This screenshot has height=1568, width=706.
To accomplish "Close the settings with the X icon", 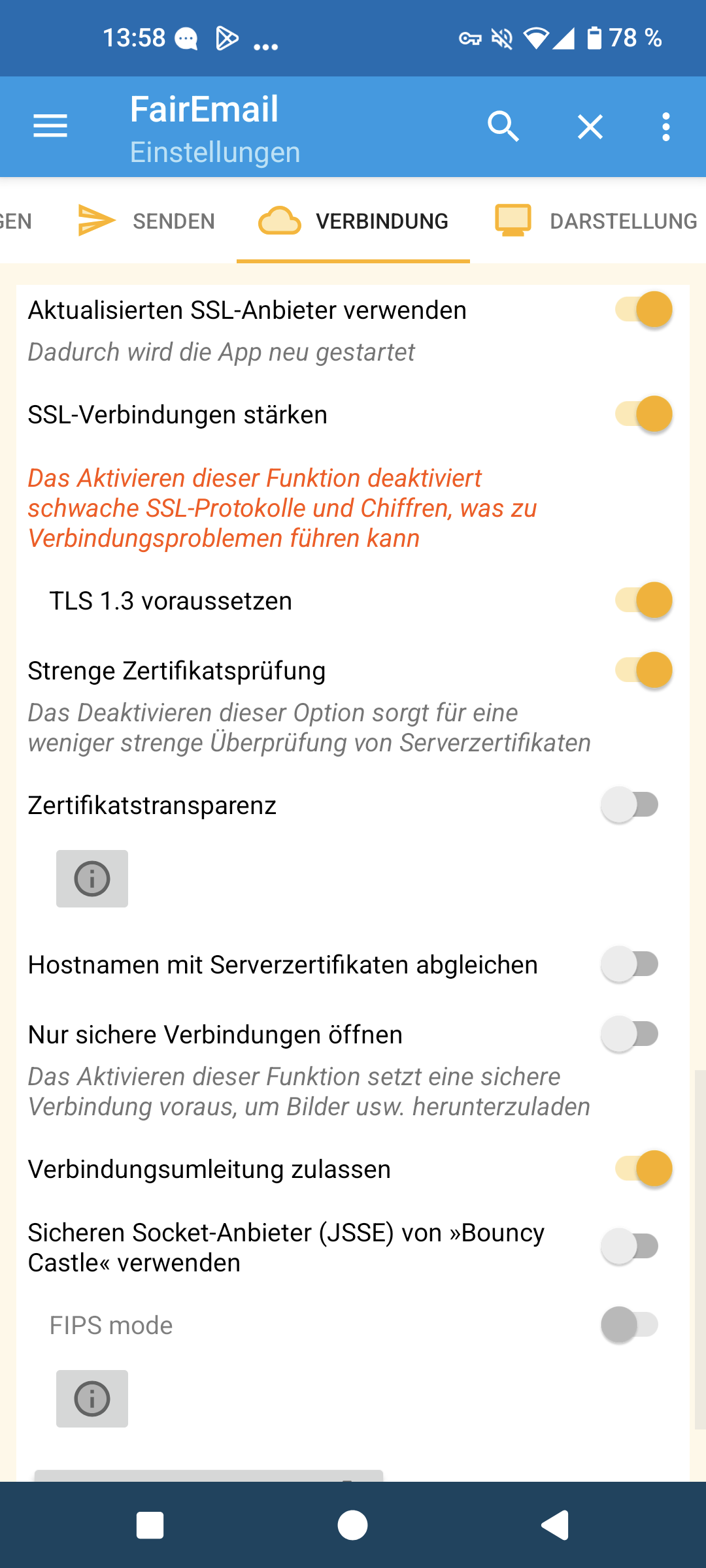I will 590,126.
